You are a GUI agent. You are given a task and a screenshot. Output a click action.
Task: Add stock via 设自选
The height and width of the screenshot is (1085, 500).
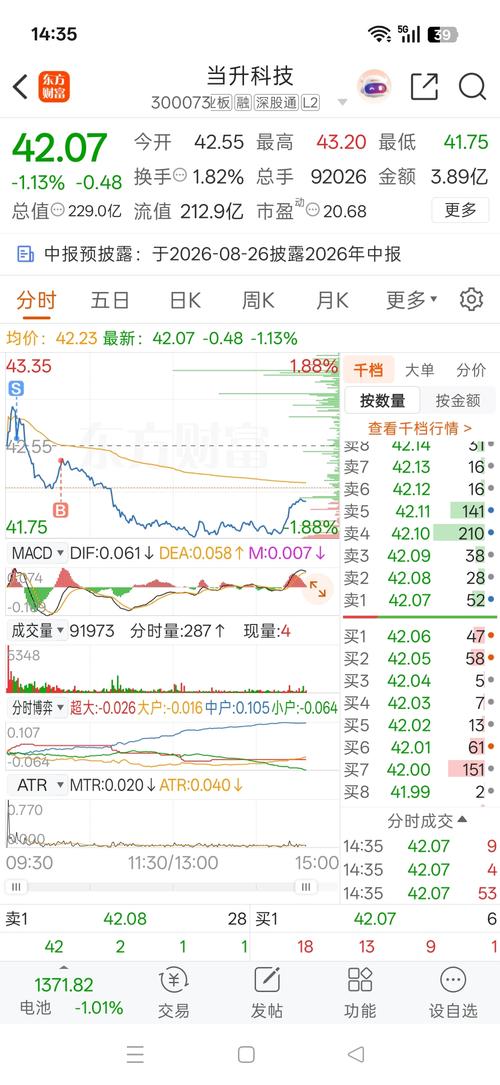453,992
